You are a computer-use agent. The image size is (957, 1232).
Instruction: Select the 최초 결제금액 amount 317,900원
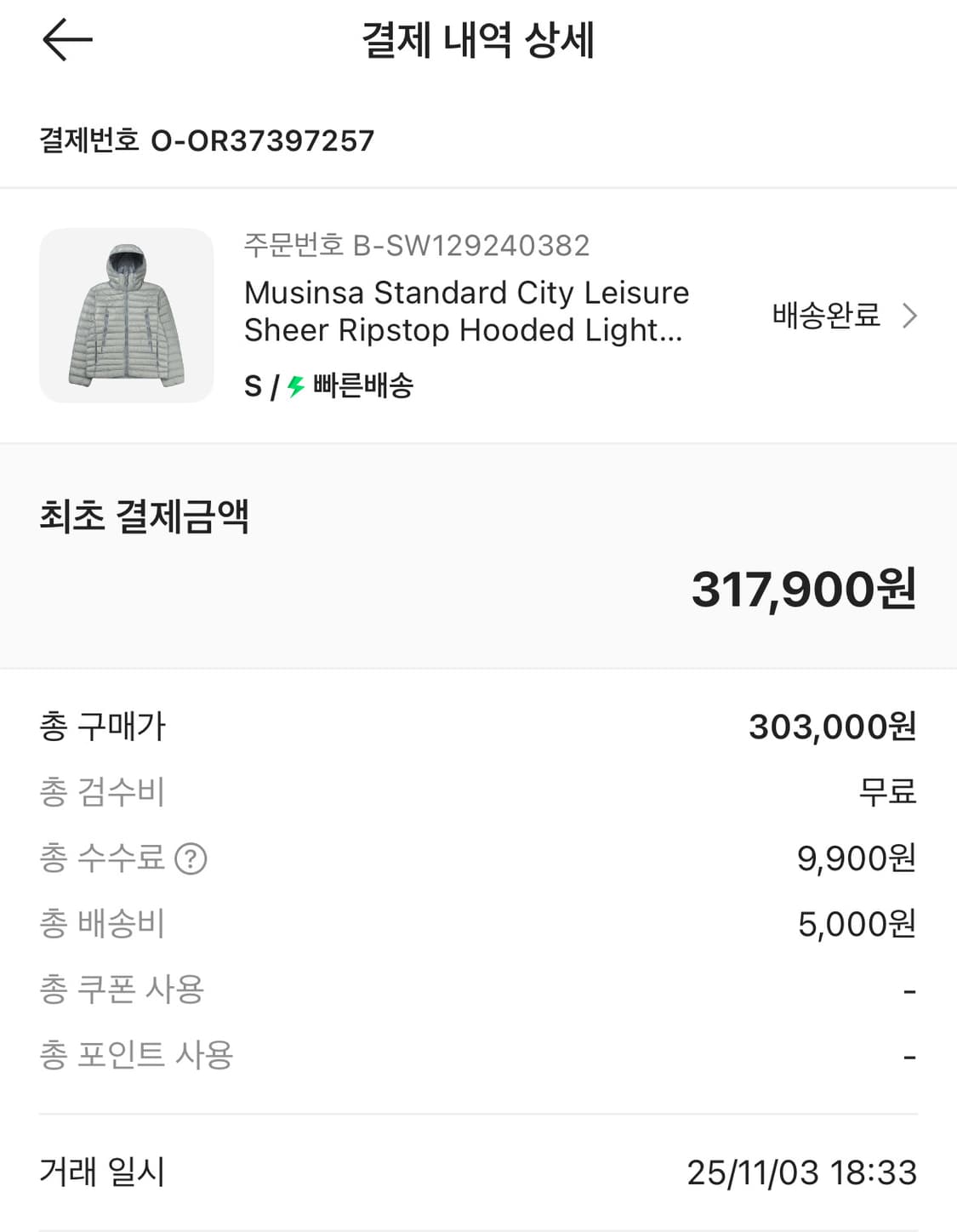pyautogui.click(x=804, y=591)
